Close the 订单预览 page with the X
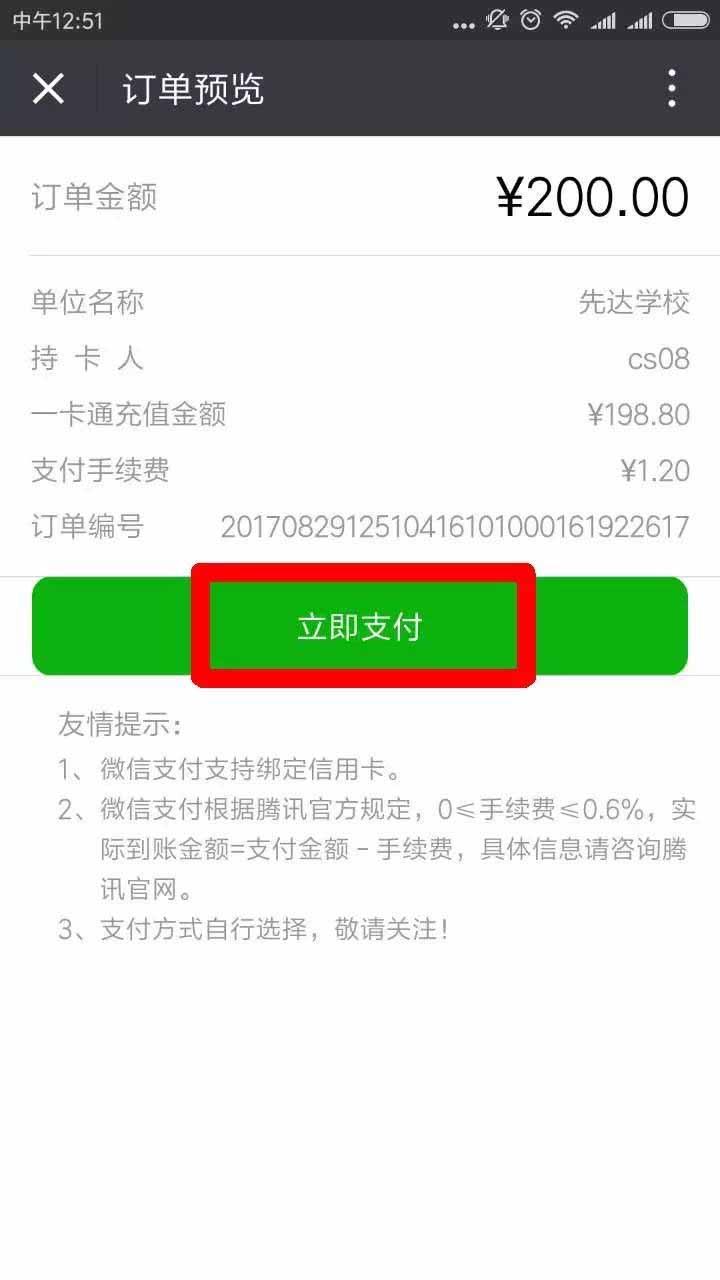This screenshot has height=1280, width=720. 48,89
